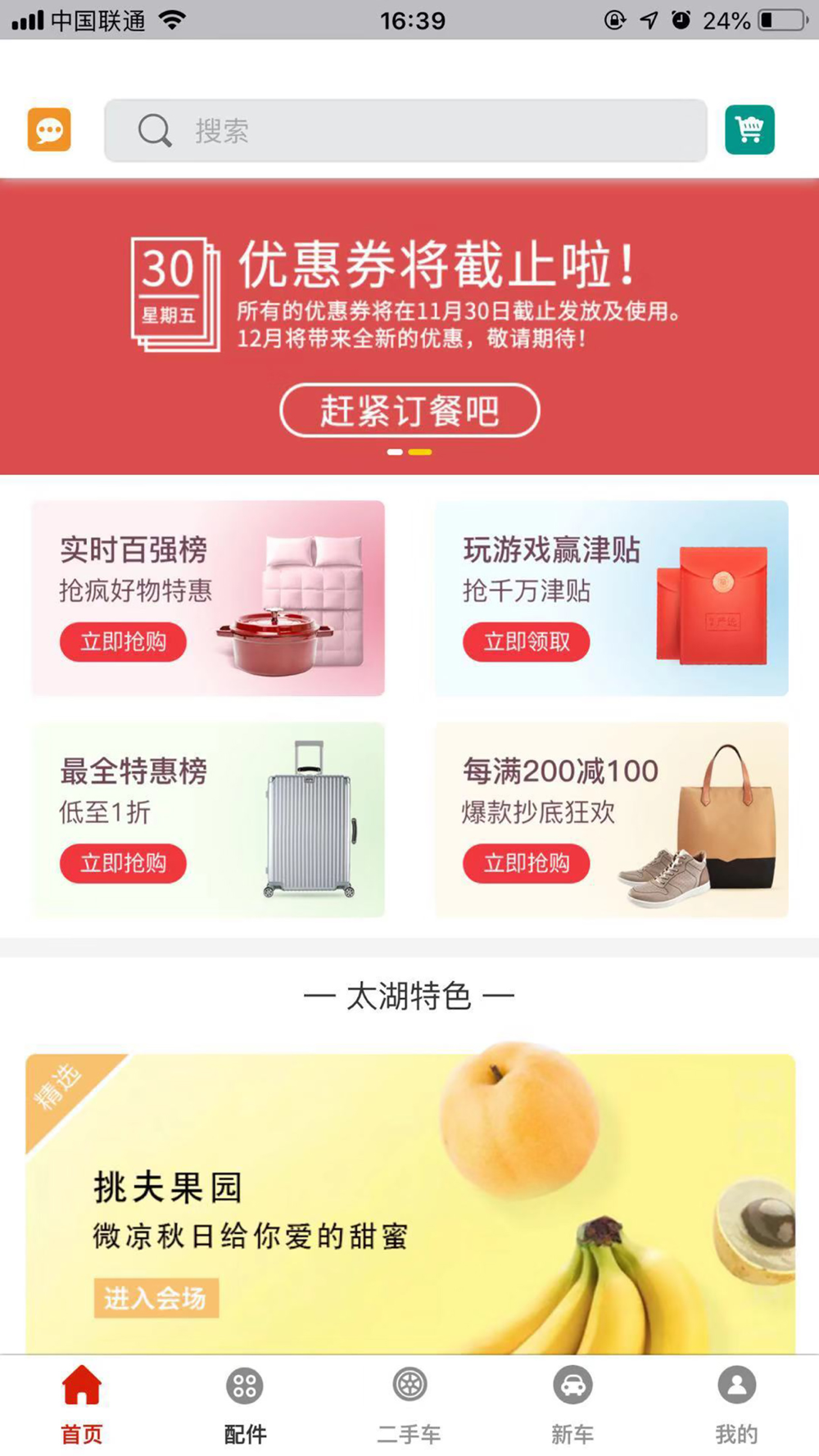Screen dimensions: 819x1456
Task: Tap the banner carousel page indicator
Action: [409, 452]
